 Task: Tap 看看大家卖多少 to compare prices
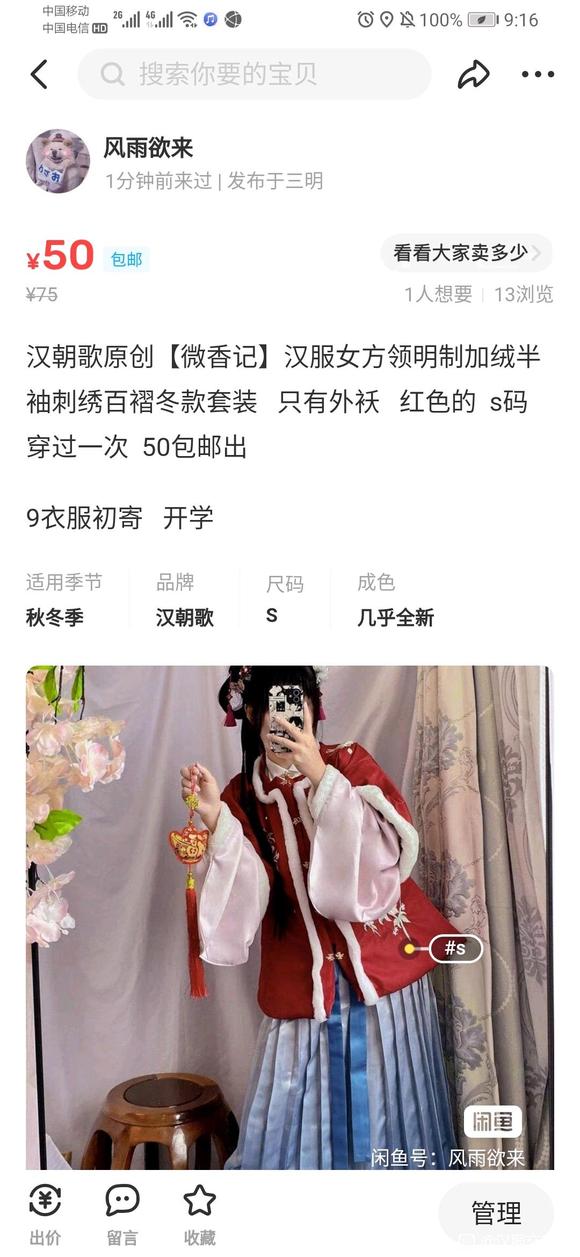(x=466, y=253)
